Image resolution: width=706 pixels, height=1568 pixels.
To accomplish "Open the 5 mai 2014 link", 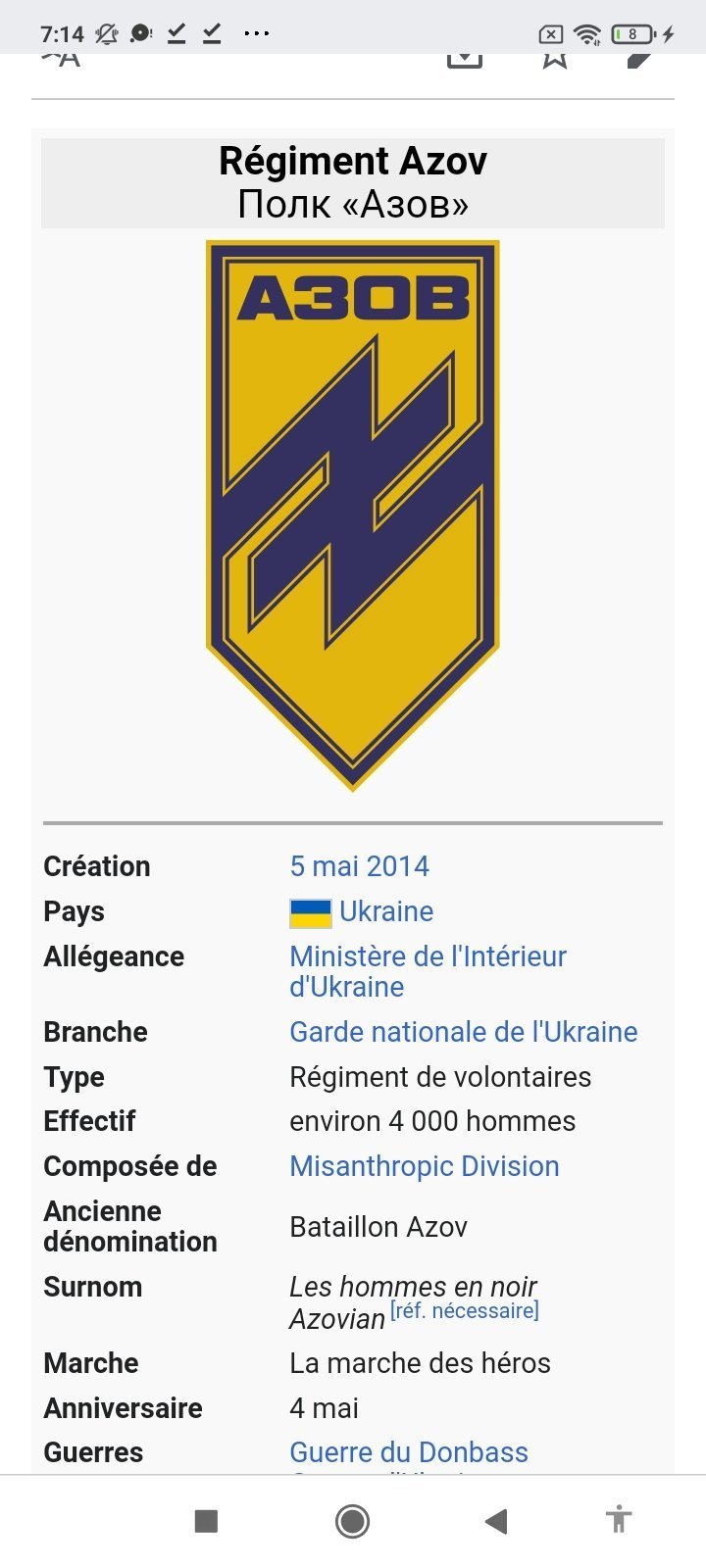I will 359,866.
